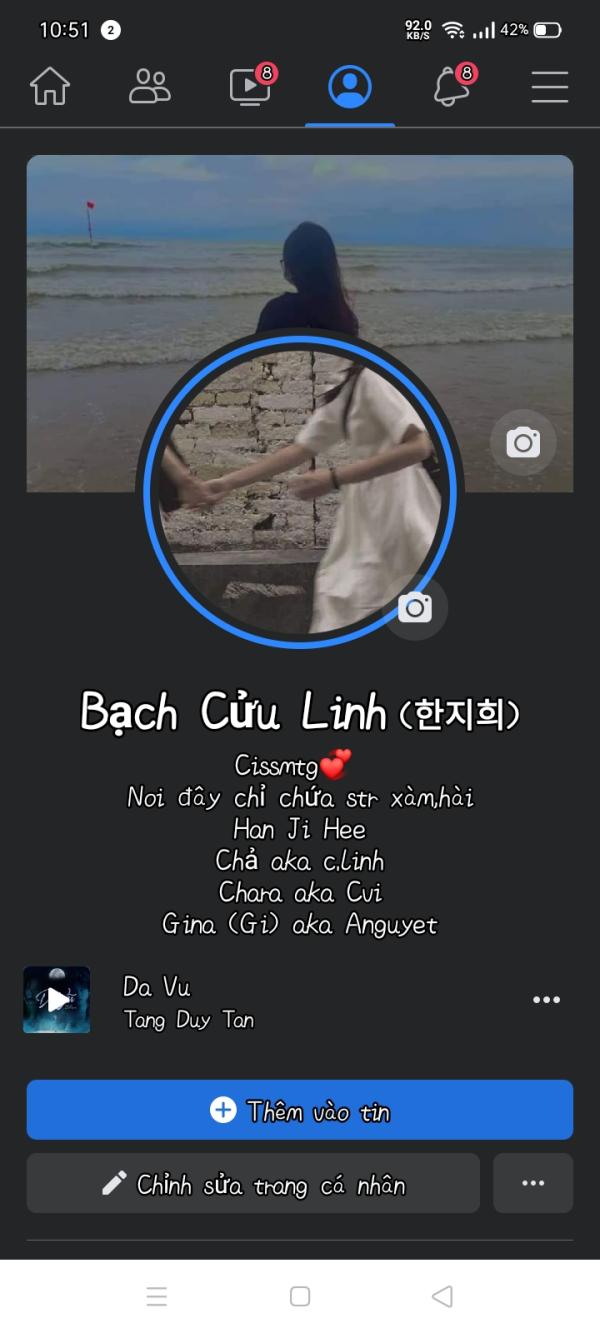This screenshot has width=600, height=1333.
Task: Switch to the Watch video tab
Action: [250, 87]
